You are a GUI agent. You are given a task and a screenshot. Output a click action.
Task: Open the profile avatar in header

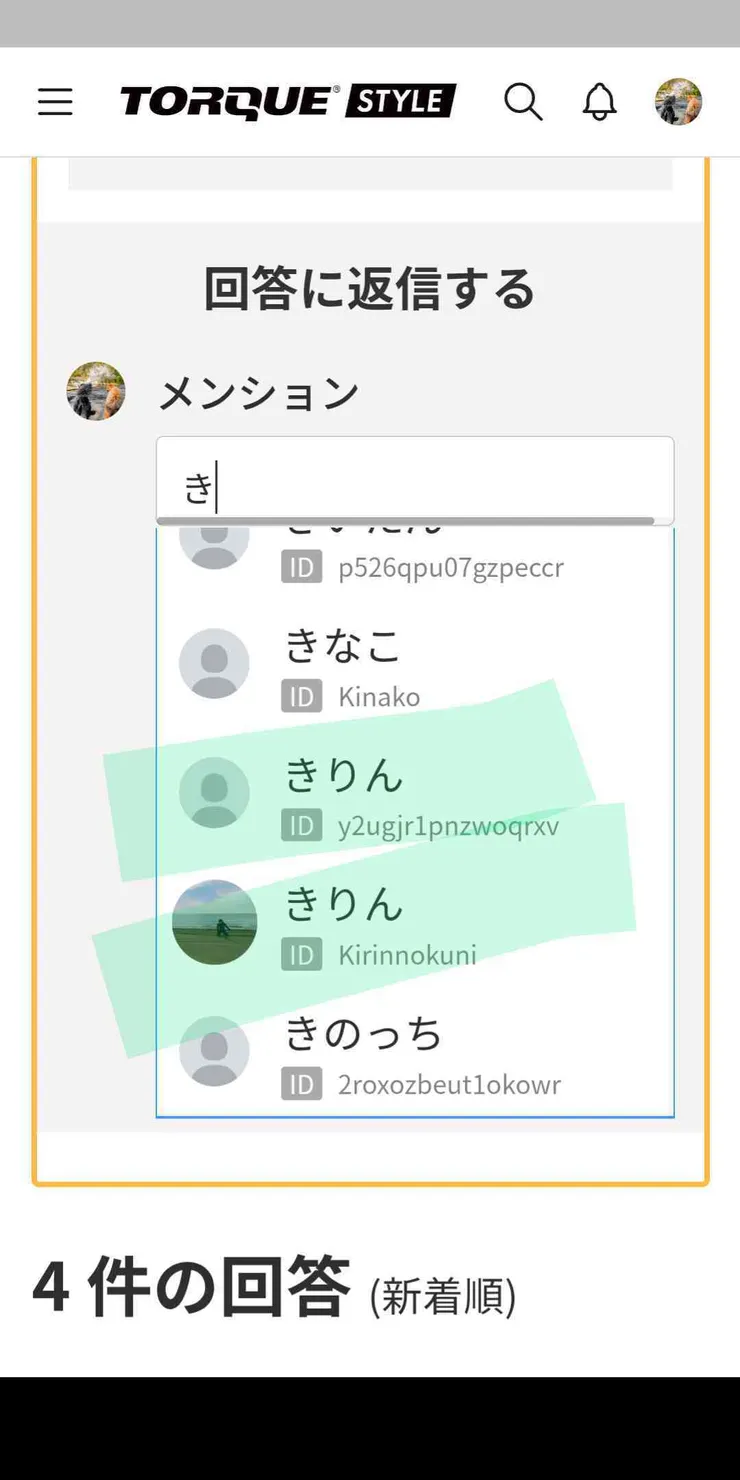point(678,102)
